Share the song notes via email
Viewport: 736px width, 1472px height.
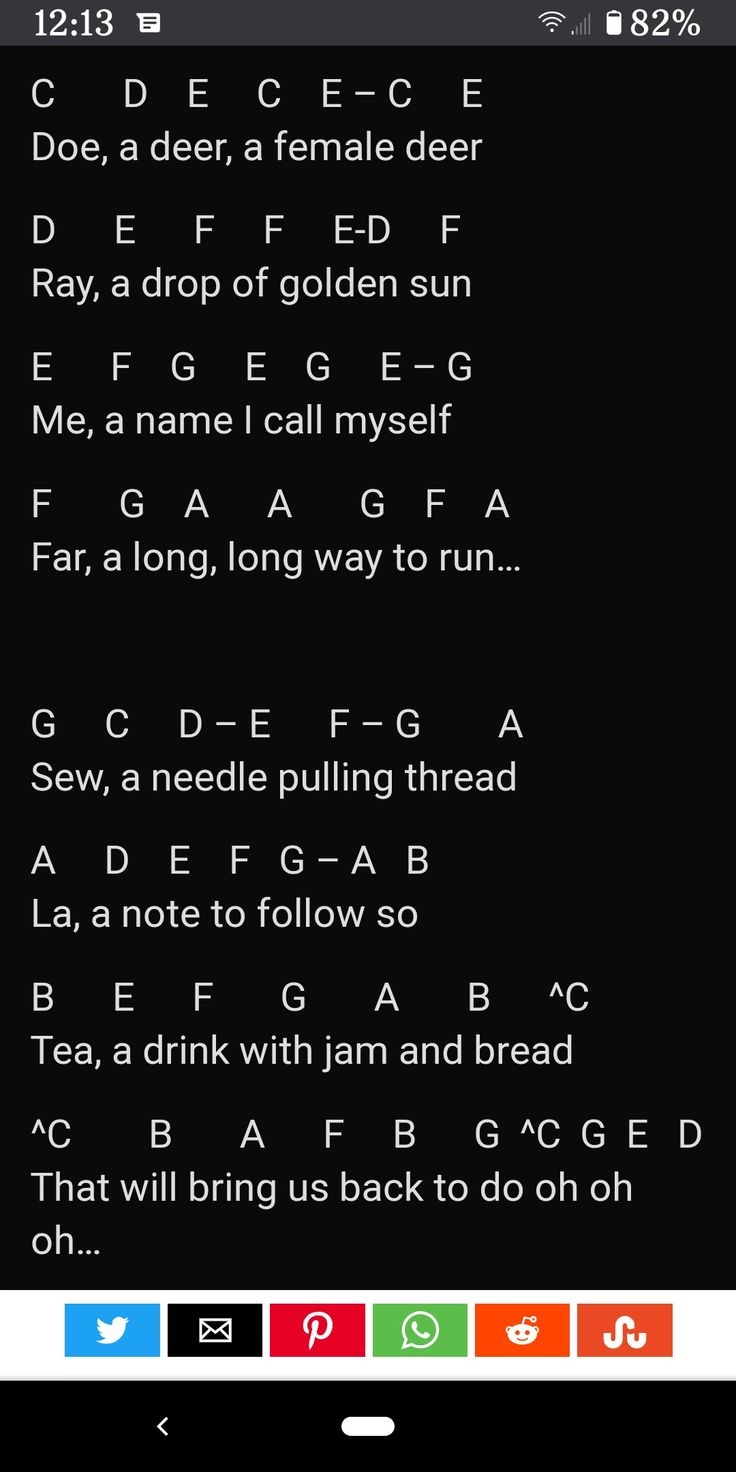tap(215, 1330)
